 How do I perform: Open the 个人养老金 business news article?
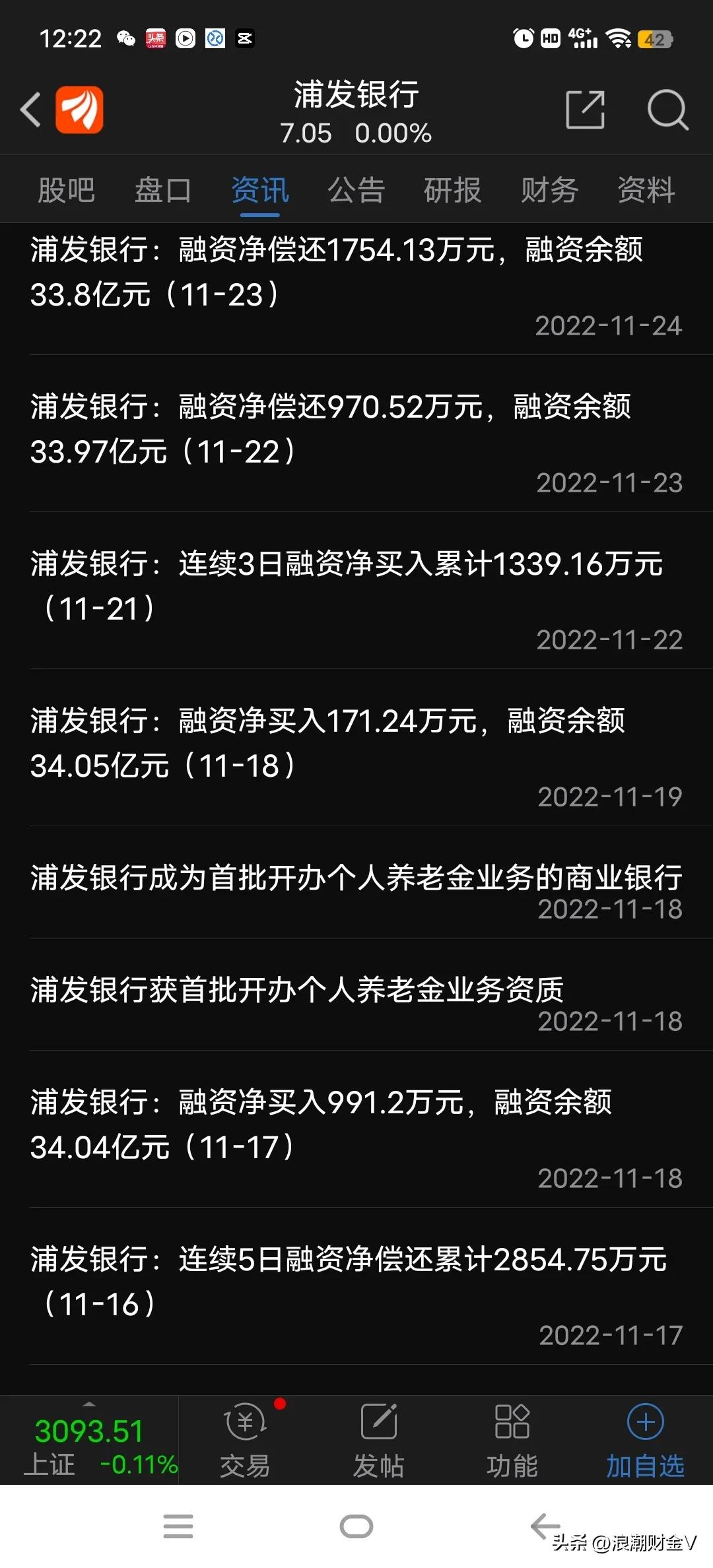point(356,878)
